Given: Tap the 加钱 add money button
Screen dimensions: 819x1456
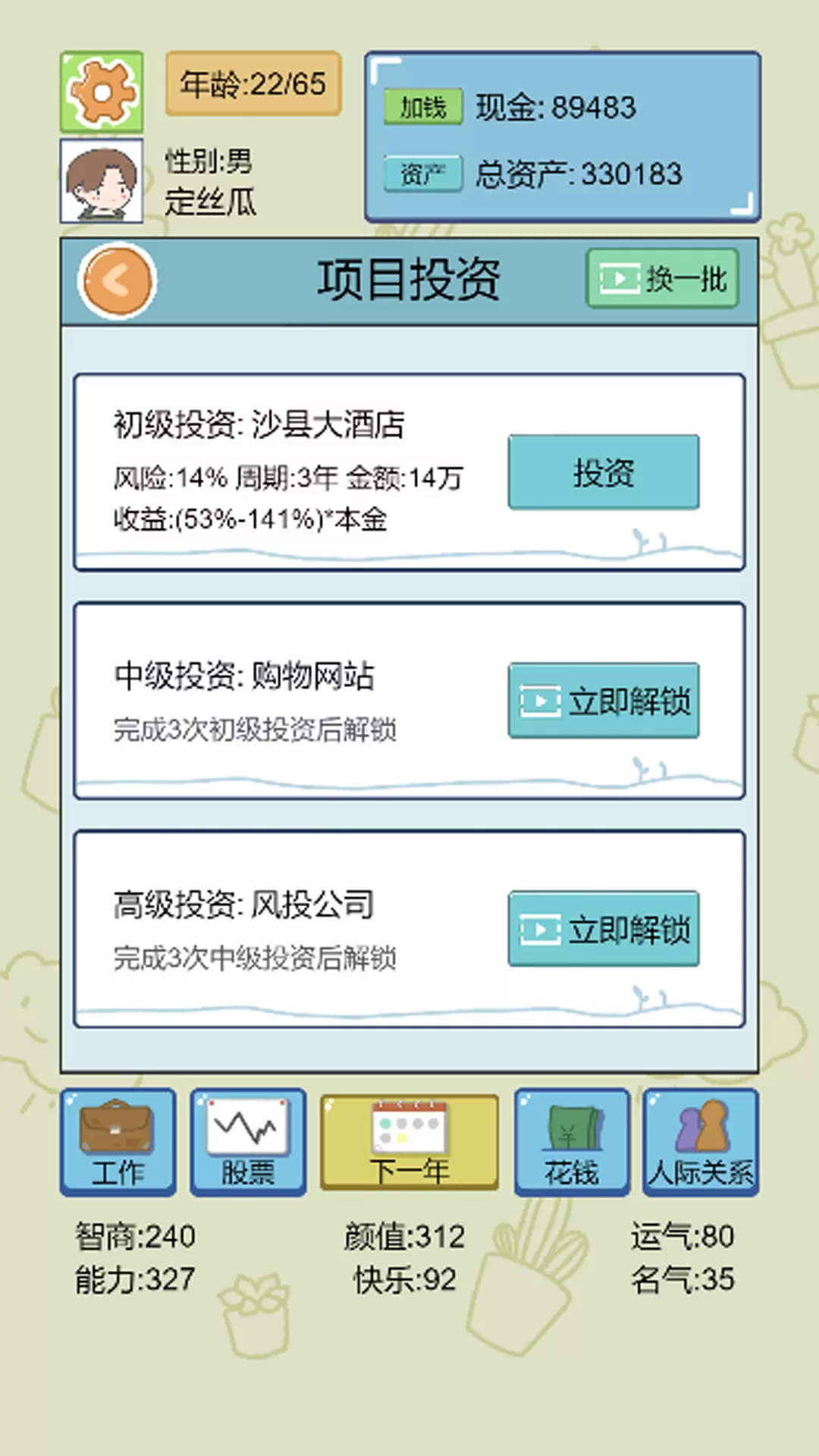Looking at the screenshot, I should [x=422, y=107].
